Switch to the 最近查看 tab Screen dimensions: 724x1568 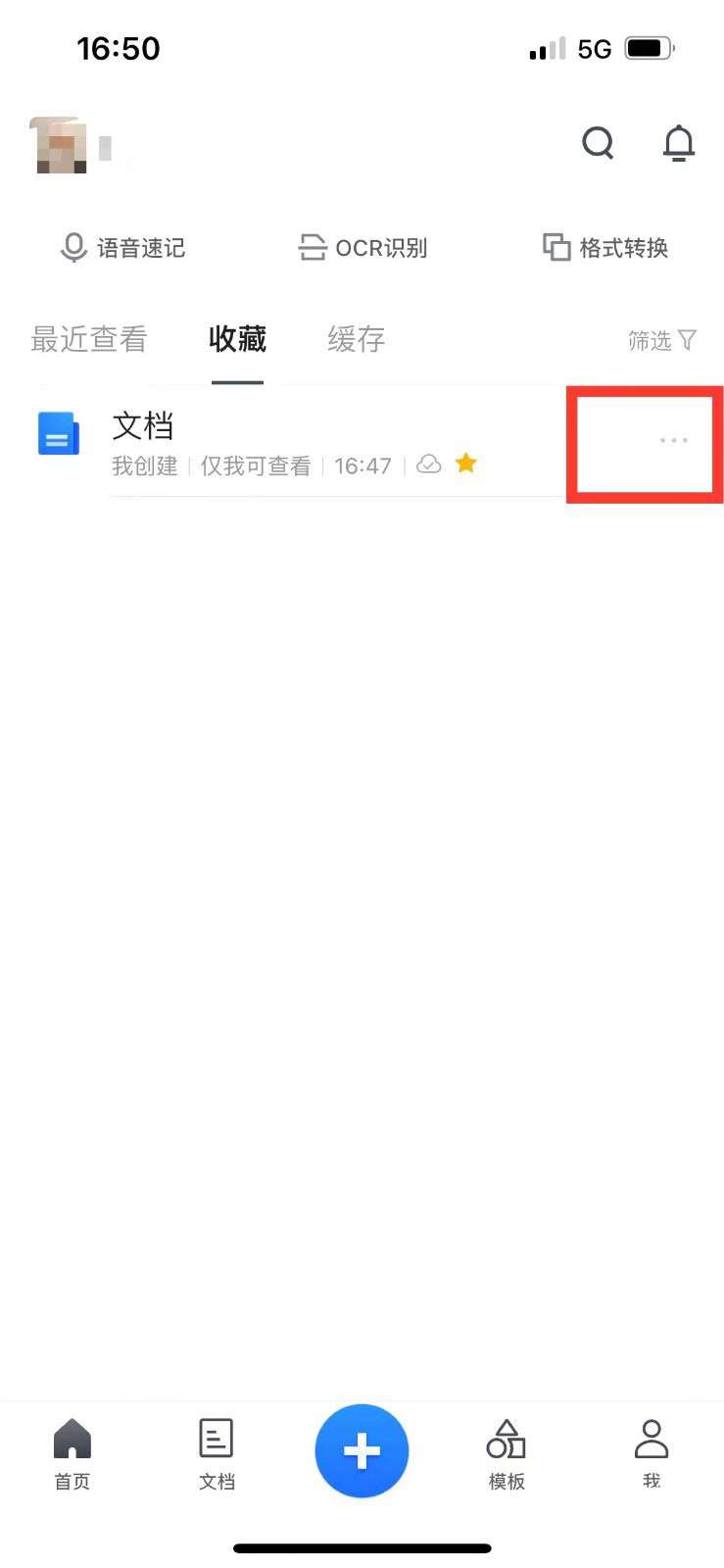[89, 339]
